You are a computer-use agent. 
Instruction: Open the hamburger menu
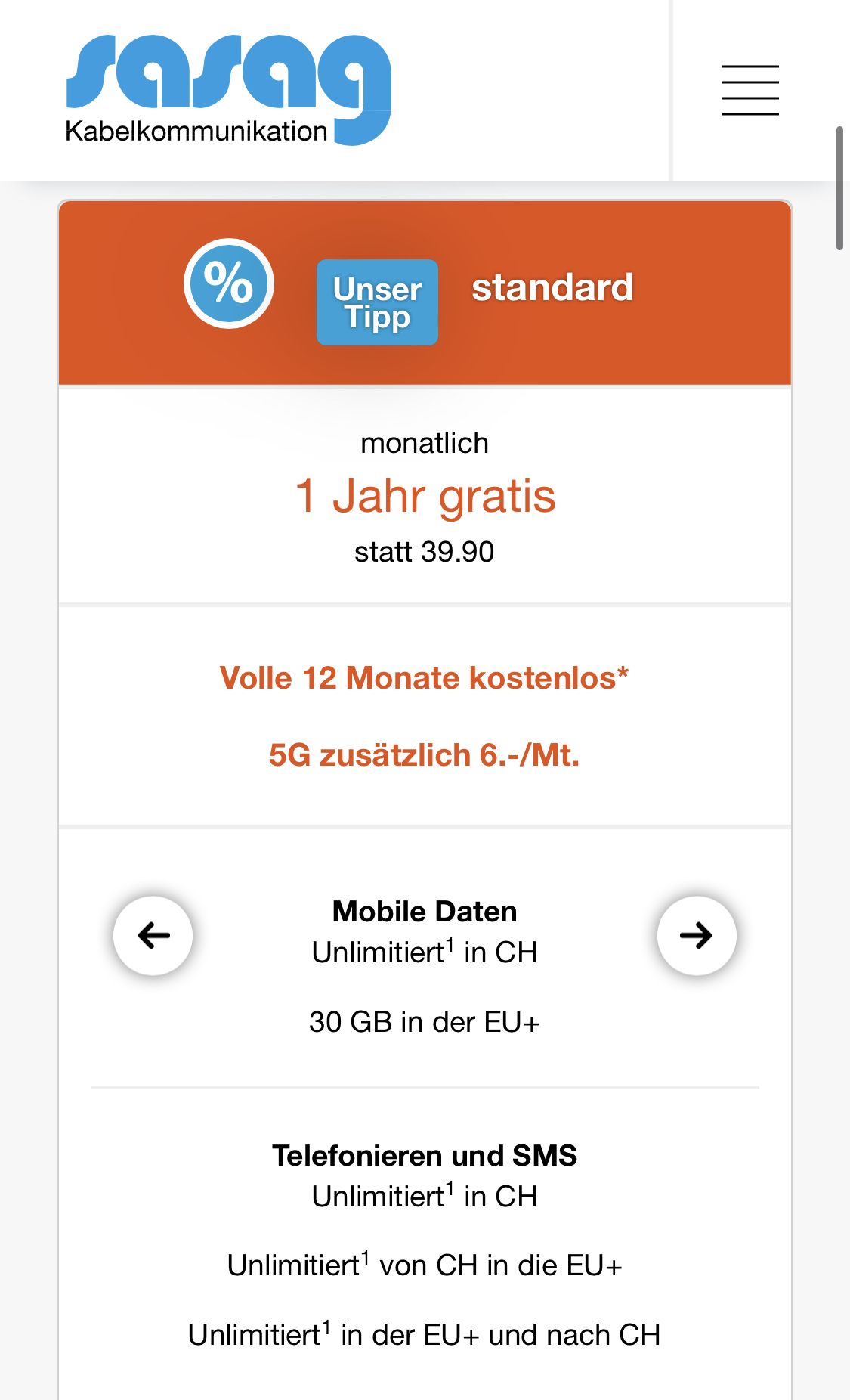pos(750,90)
